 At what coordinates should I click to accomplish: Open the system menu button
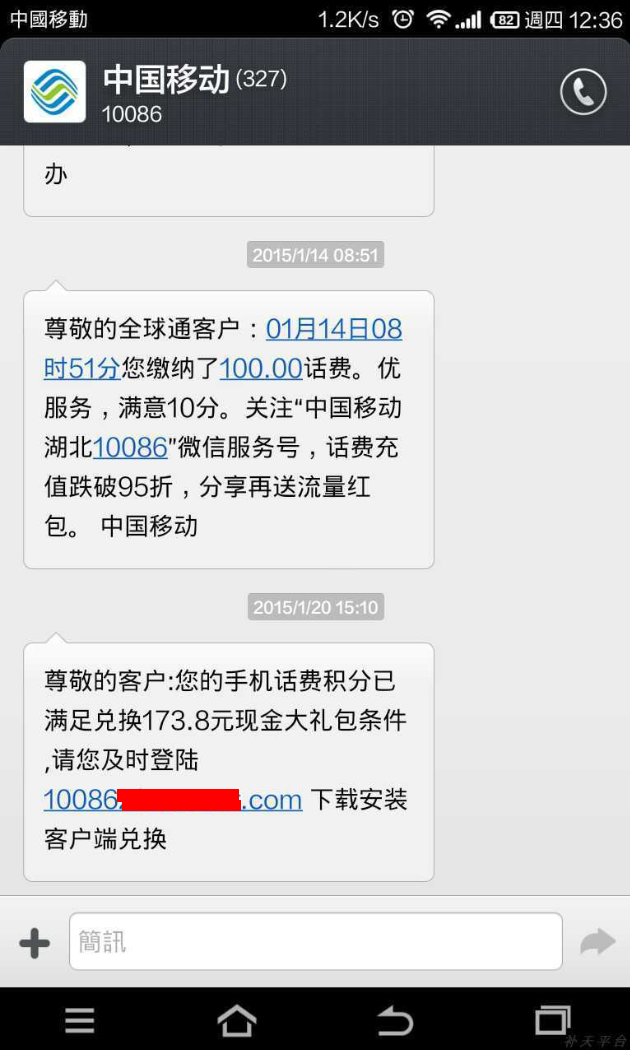click(80, 1021)
